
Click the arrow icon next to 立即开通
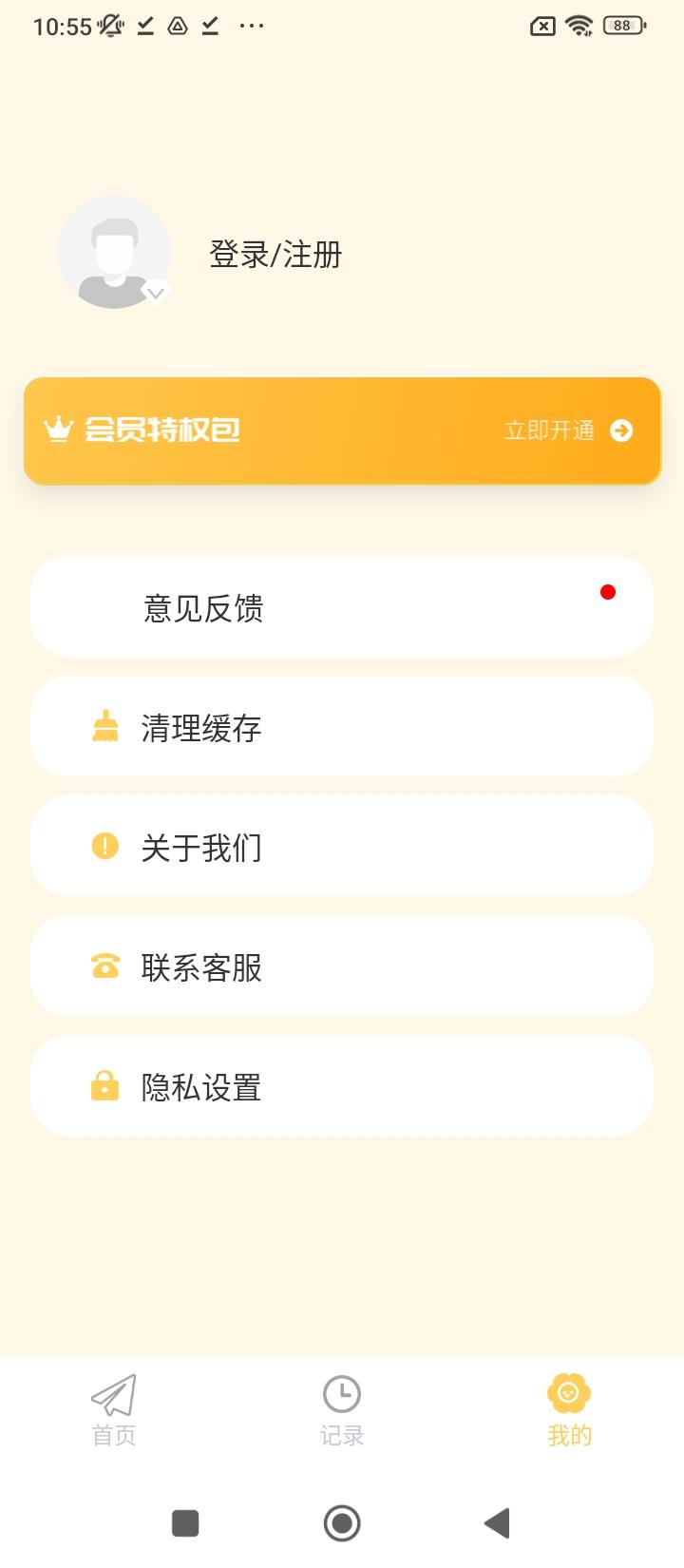coord(622,430)
